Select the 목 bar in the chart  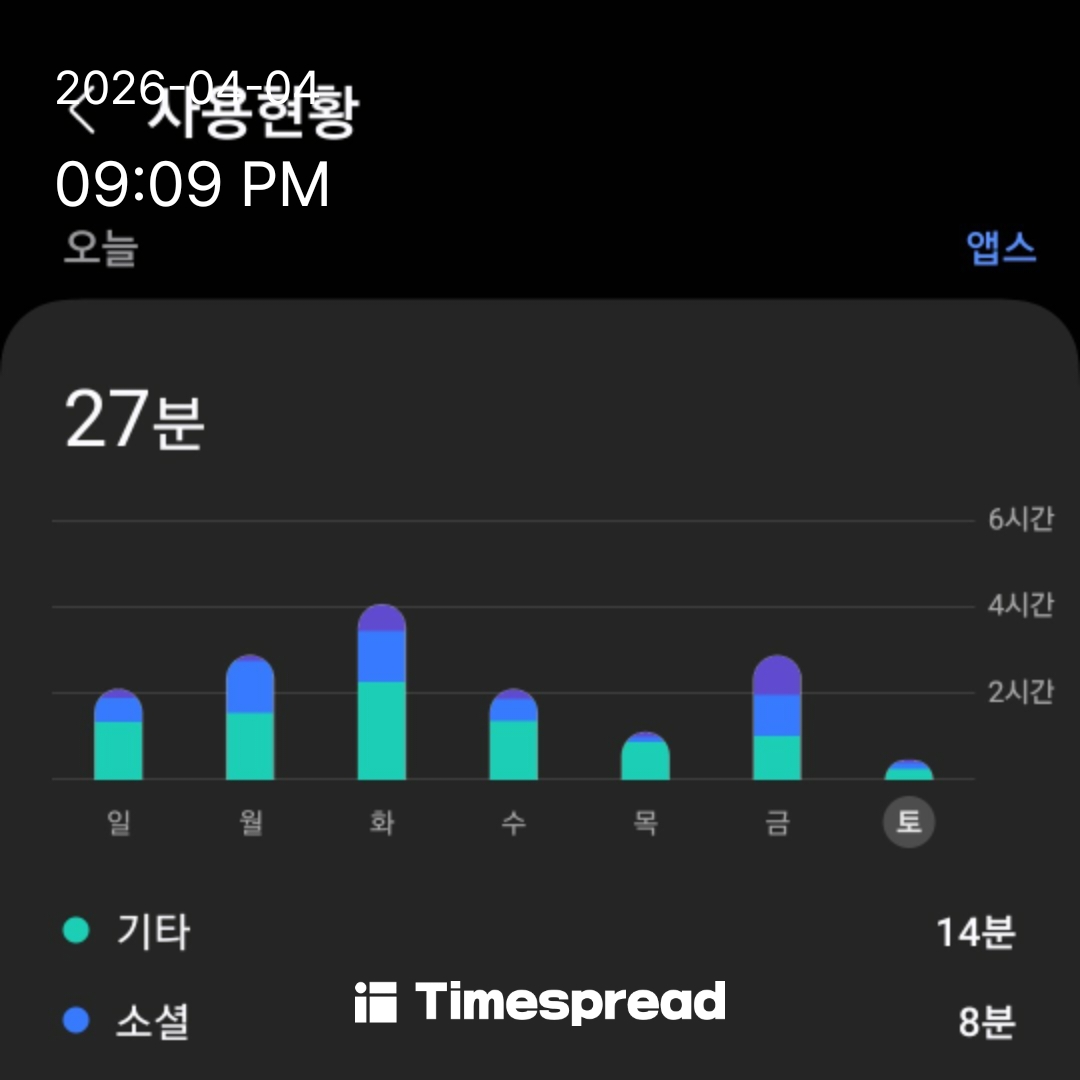click(x=645, y=757)
